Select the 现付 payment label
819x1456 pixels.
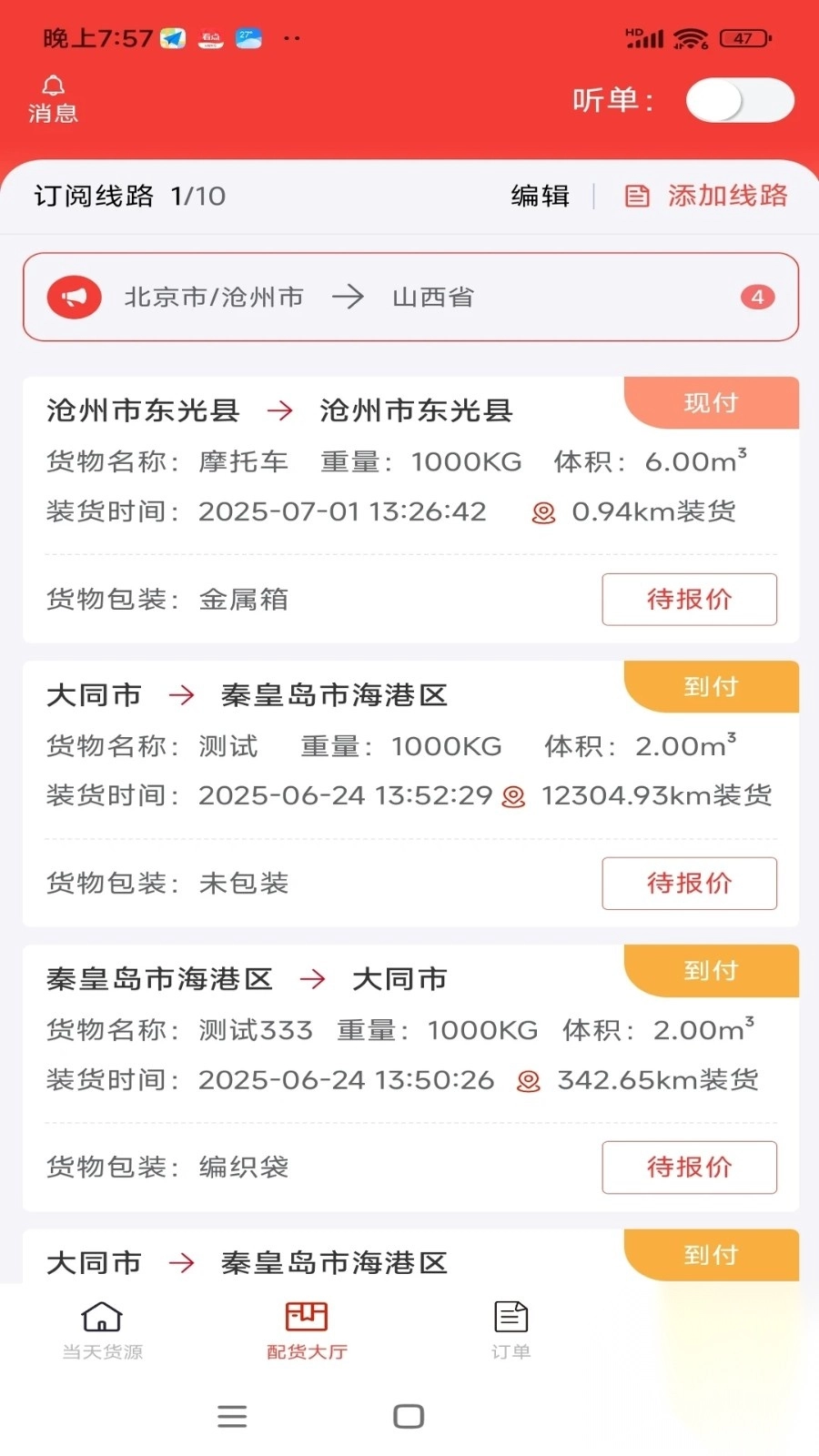pyautogui.click(x=711, y=401)
